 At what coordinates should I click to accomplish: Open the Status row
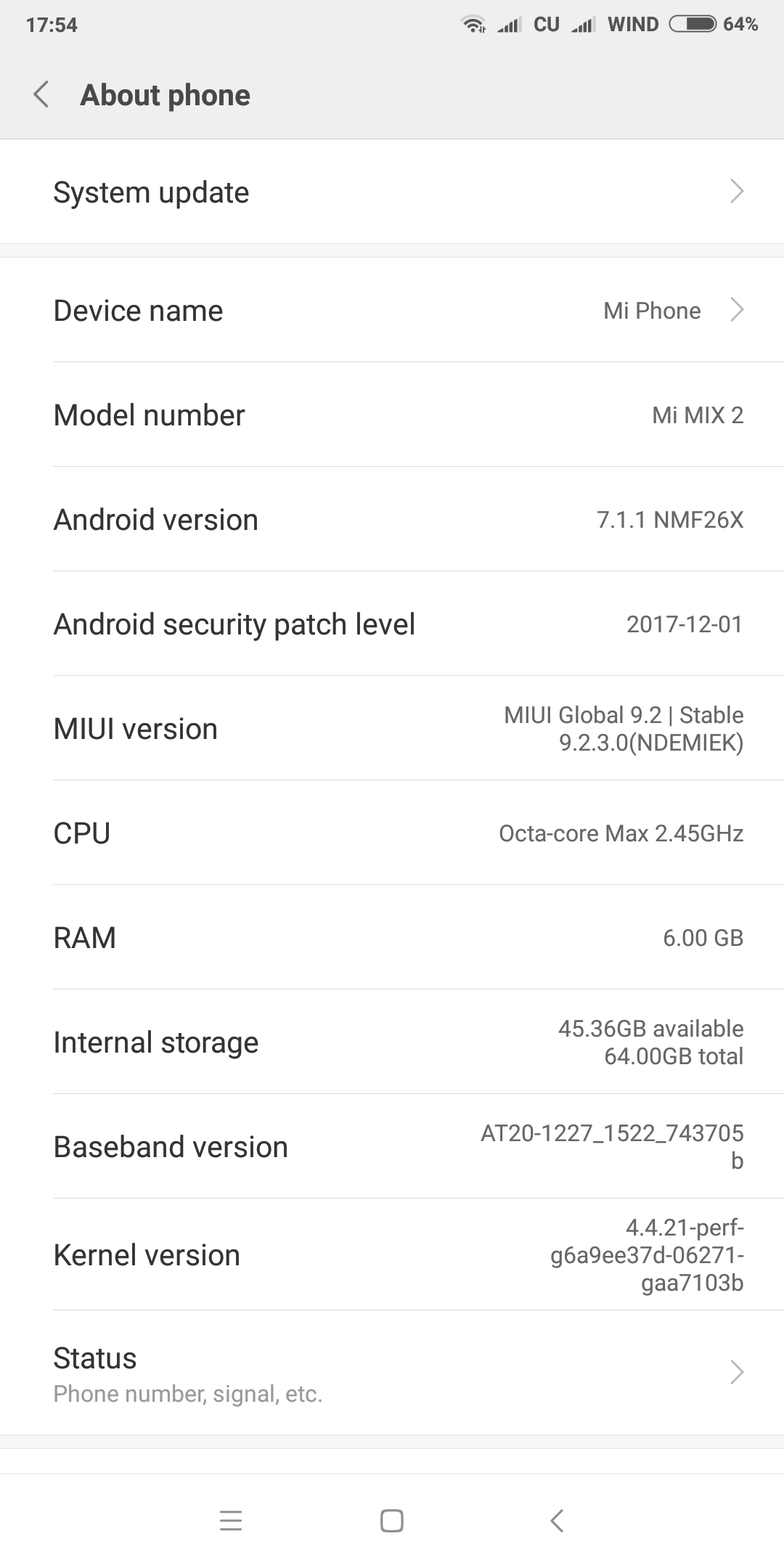coord(392,1373)
